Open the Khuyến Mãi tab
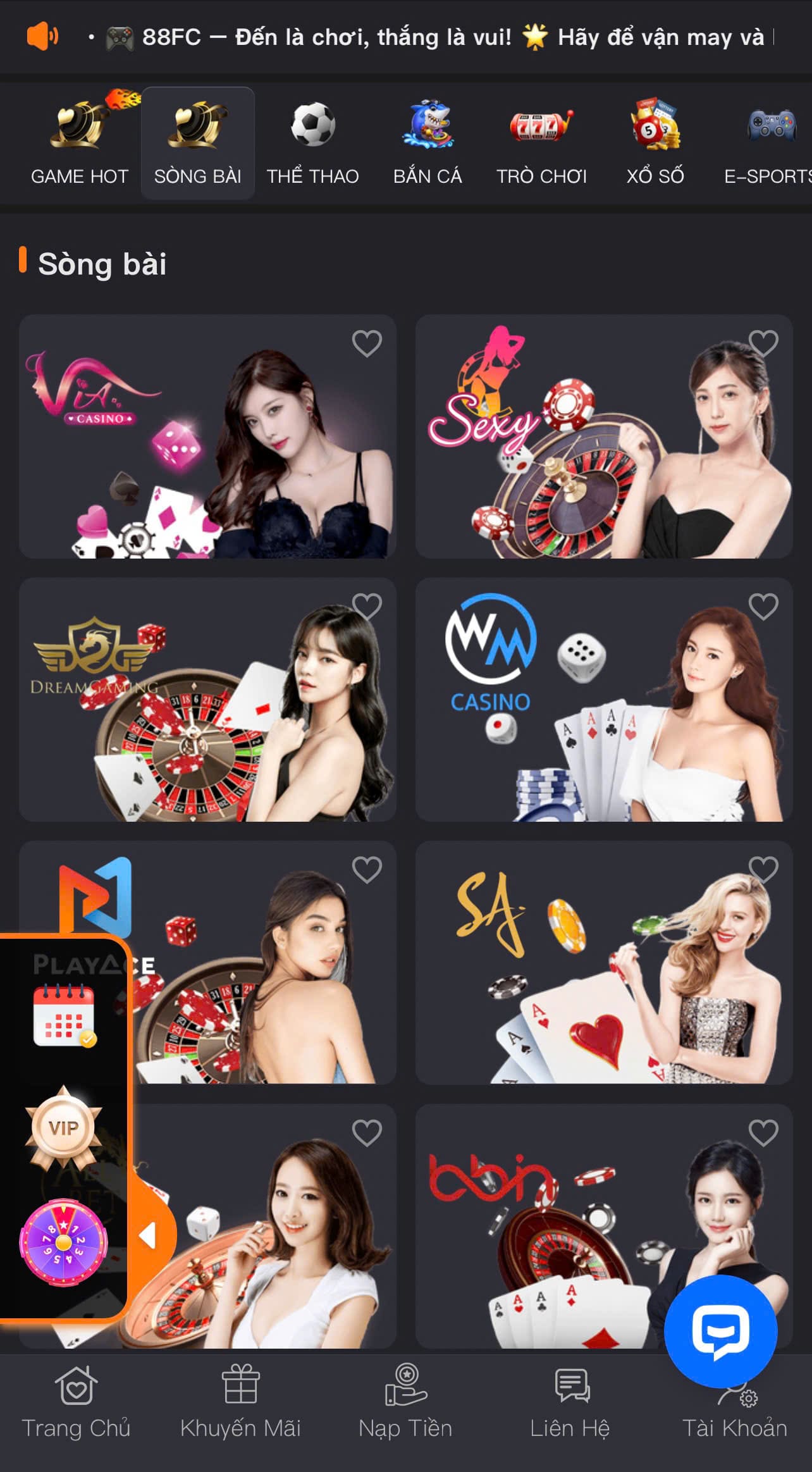812x1472 pixels. click(x=240, y=1402)
